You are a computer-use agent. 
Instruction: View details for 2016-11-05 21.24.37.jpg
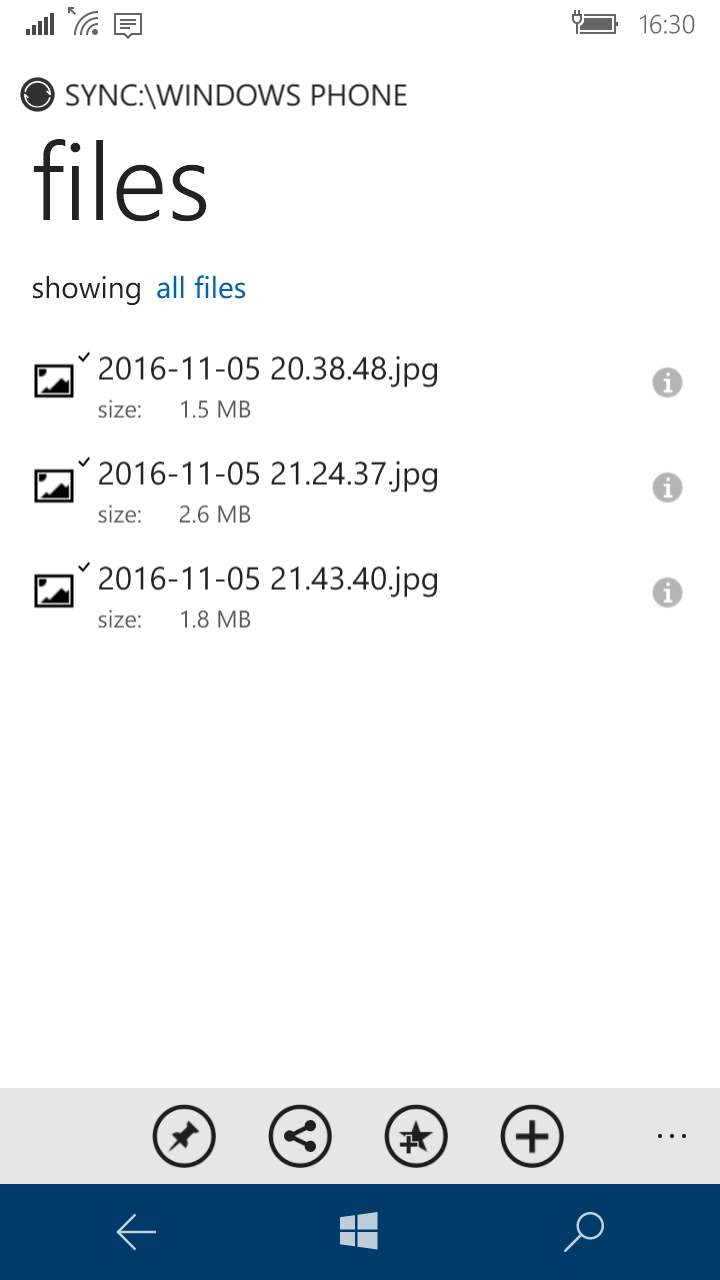(x=667, y=487)
